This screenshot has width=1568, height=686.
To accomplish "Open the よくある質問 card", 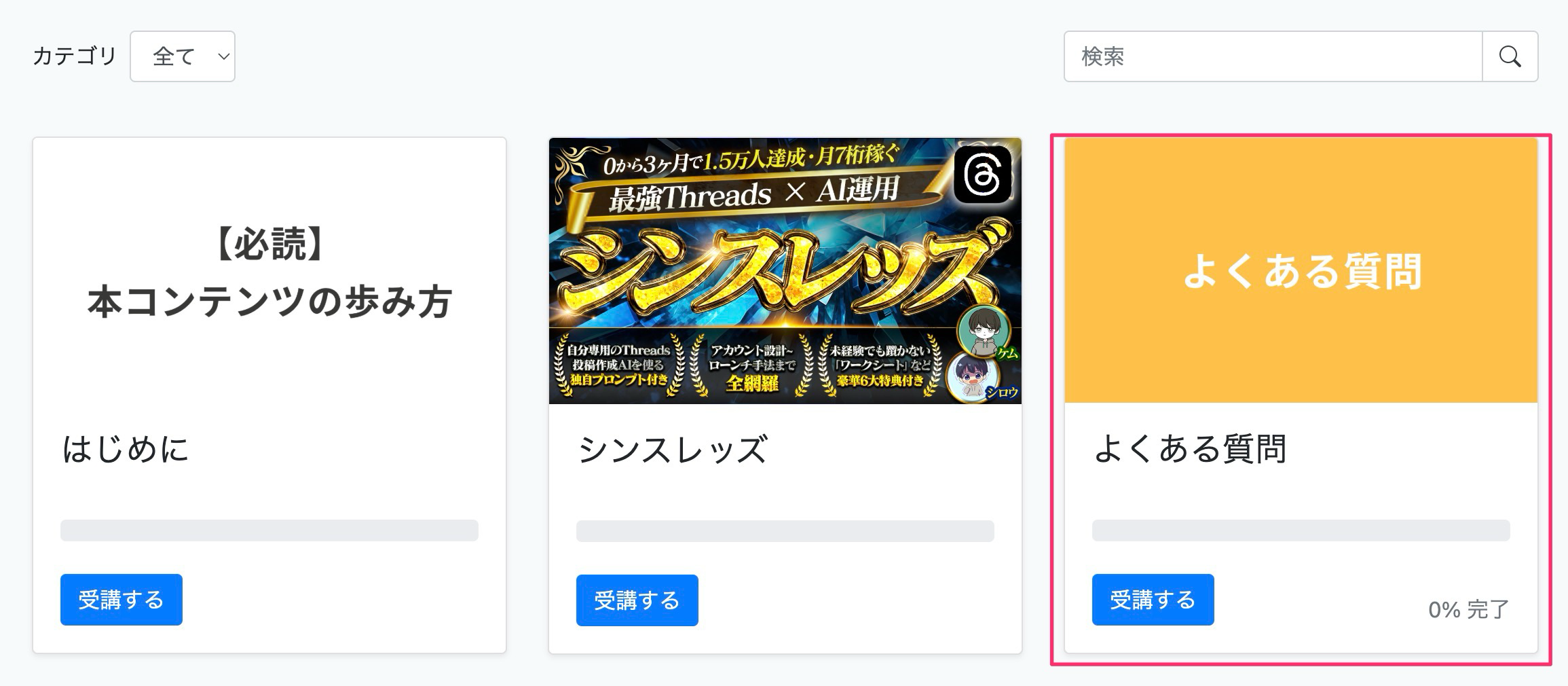I will pyautogui.click(x=1301, y=272).
